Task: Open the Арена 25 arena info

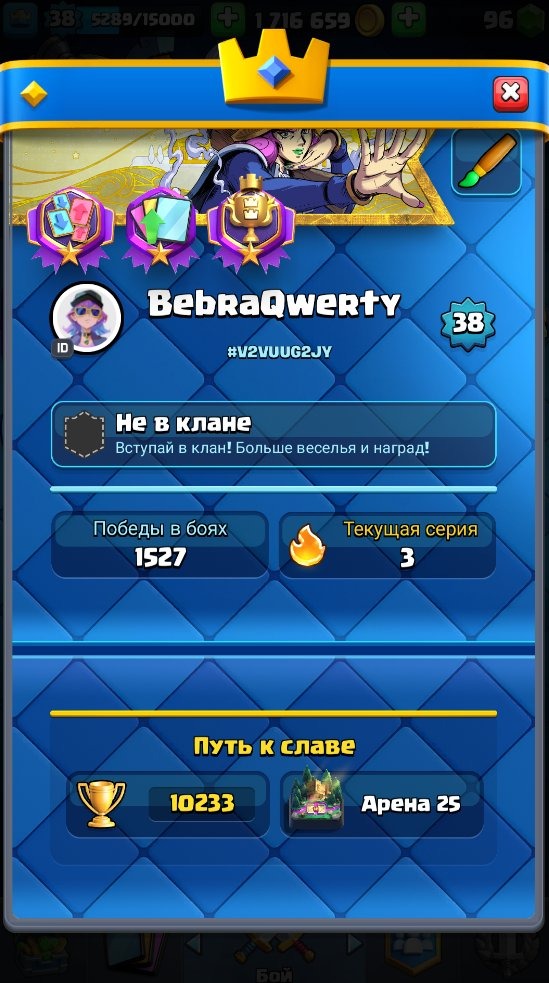Action: click(x=382, y=804)
